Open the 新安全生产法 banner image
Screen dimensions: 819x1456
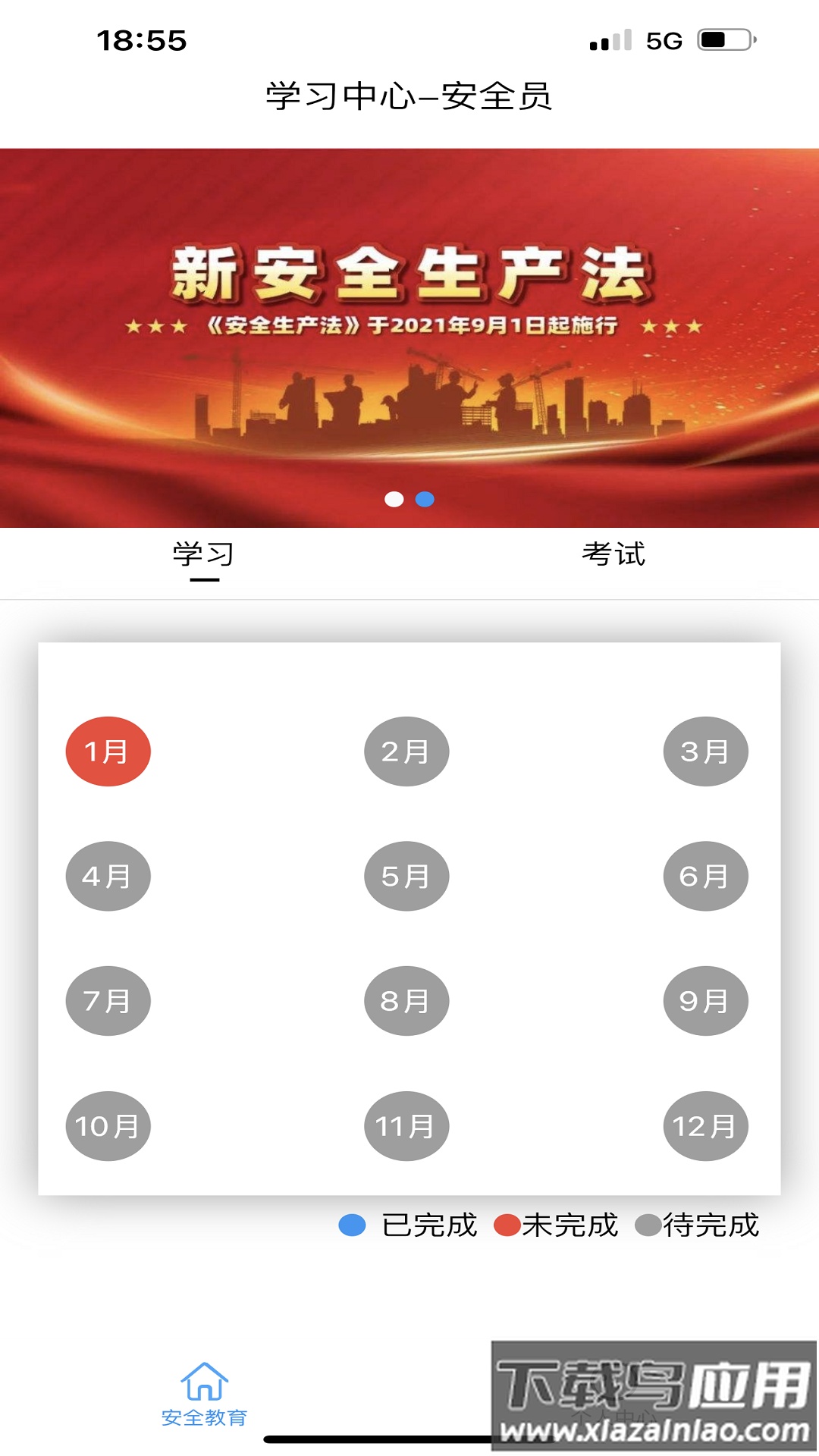pos(409,326)
